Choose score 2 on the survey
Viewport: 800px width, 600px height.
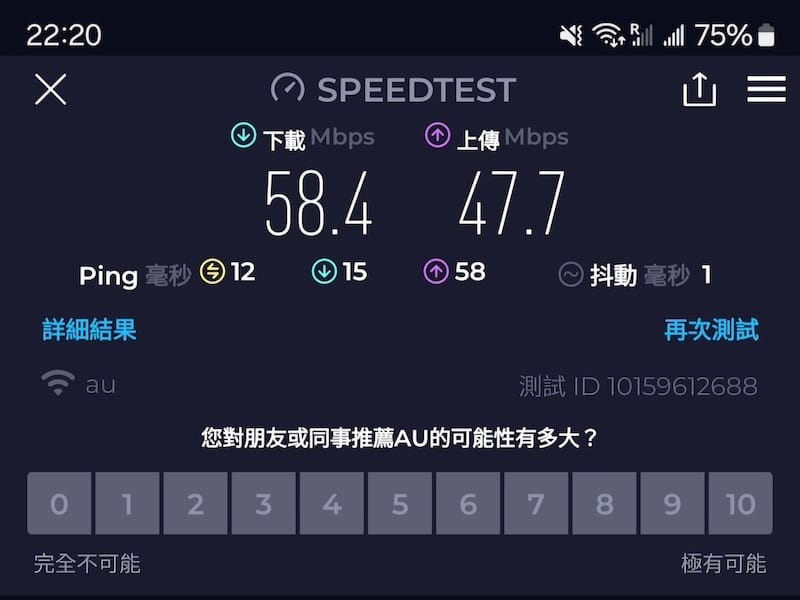(x=195, y=503)
